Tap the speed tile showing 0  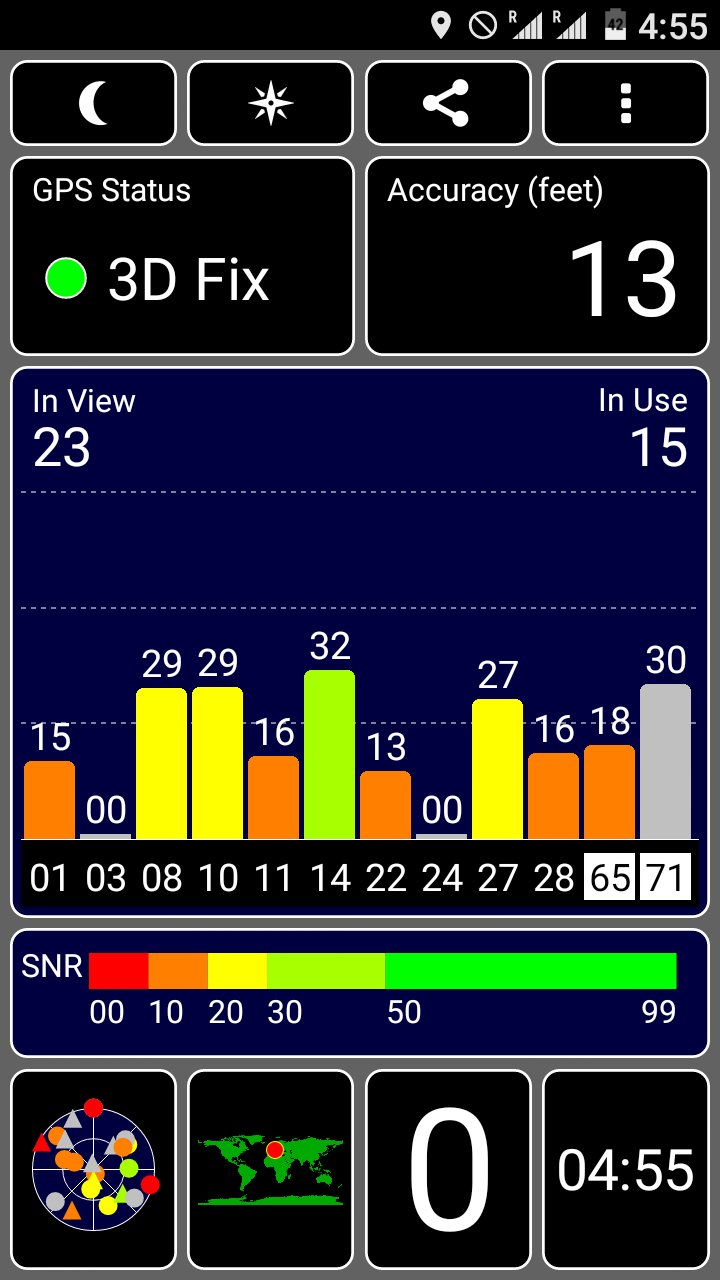click(x=448, y=1169)
